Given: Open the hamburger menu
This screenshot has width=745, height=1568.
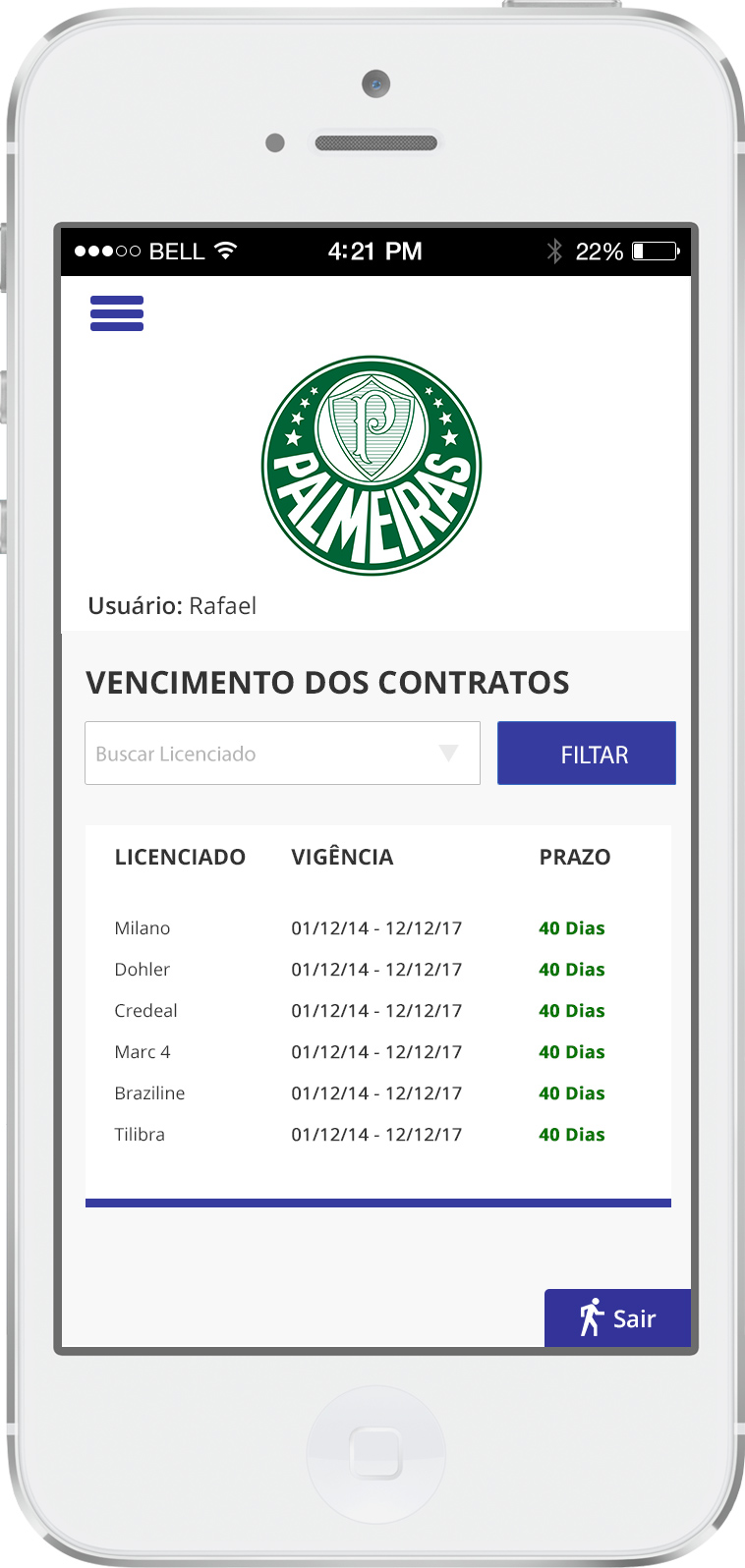Looking at the screenshot, I should pyautogui.click(x=117, y=313).
